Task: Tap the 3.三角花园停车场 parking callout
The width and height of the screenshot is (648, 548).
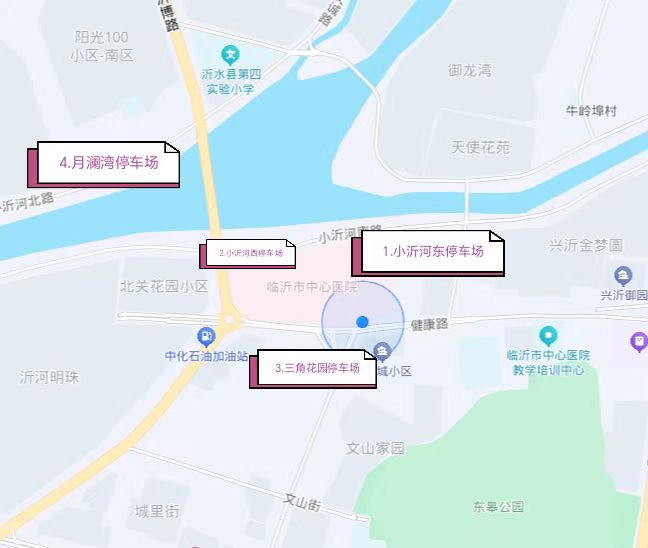Action: point(316,368)
